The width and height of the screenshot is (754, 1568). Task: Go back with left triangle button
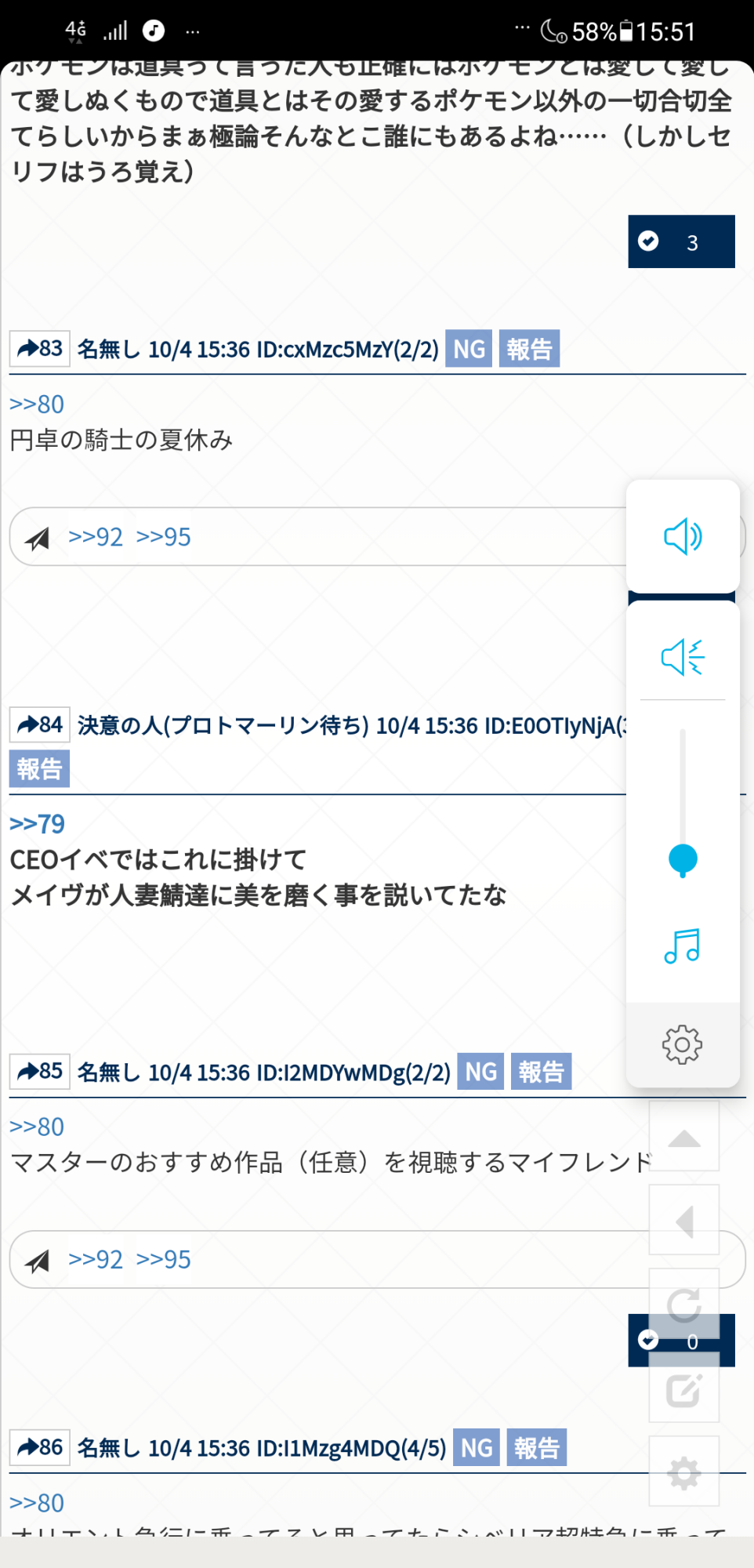[x=684, y=1221]
